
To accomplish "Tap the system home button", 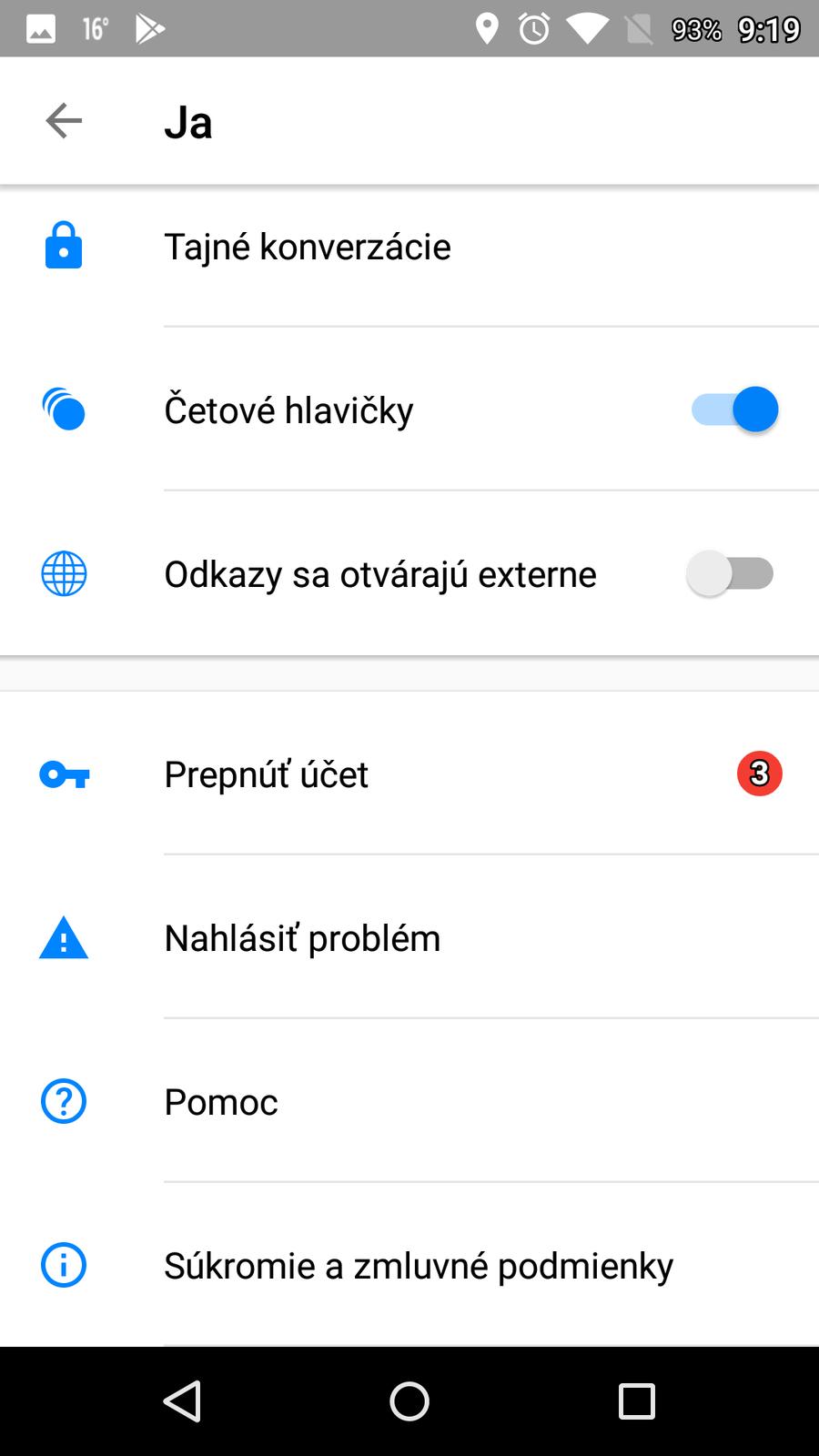I will click(x=409, y=1401).
